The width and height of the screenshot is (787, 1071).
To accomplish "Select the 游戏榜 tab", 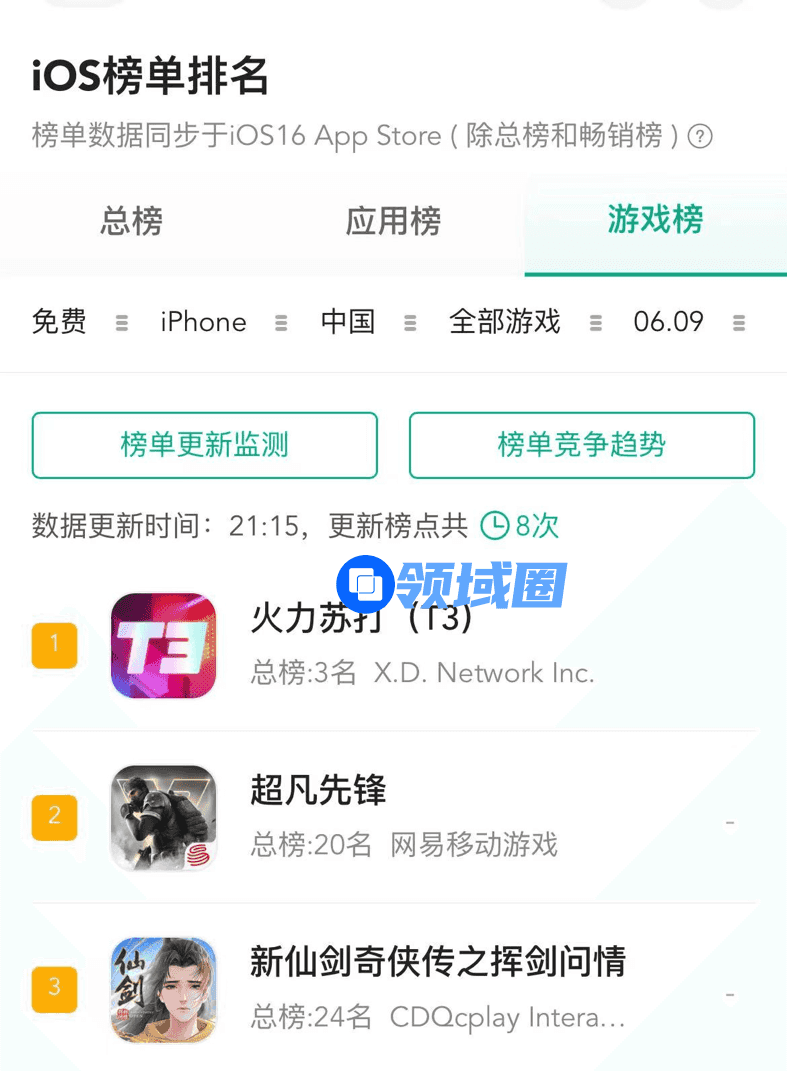I will click(x=655, y=219).
